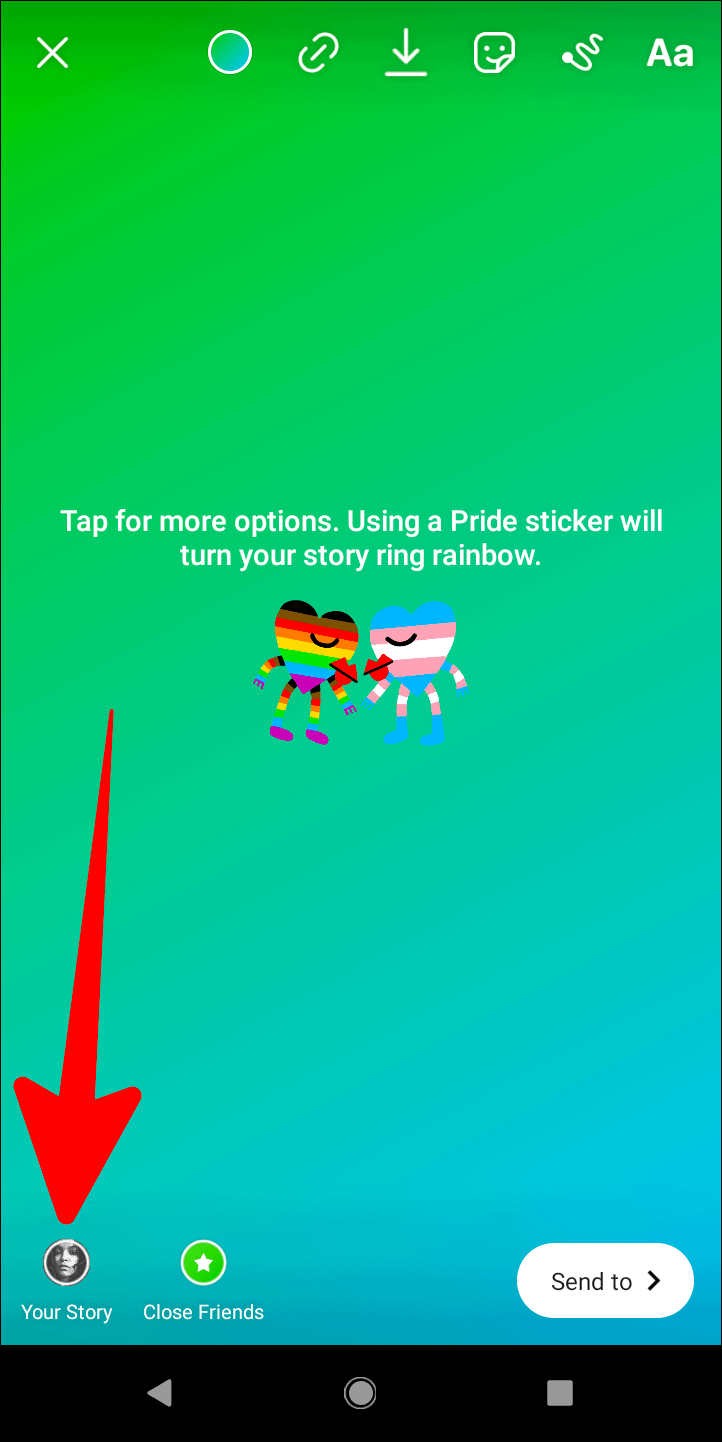Image resolution: width=722 pixels, height=1442 pixels.
Task: Select the drawing tool
Action: pyautogui.click(x=582, y=53)
